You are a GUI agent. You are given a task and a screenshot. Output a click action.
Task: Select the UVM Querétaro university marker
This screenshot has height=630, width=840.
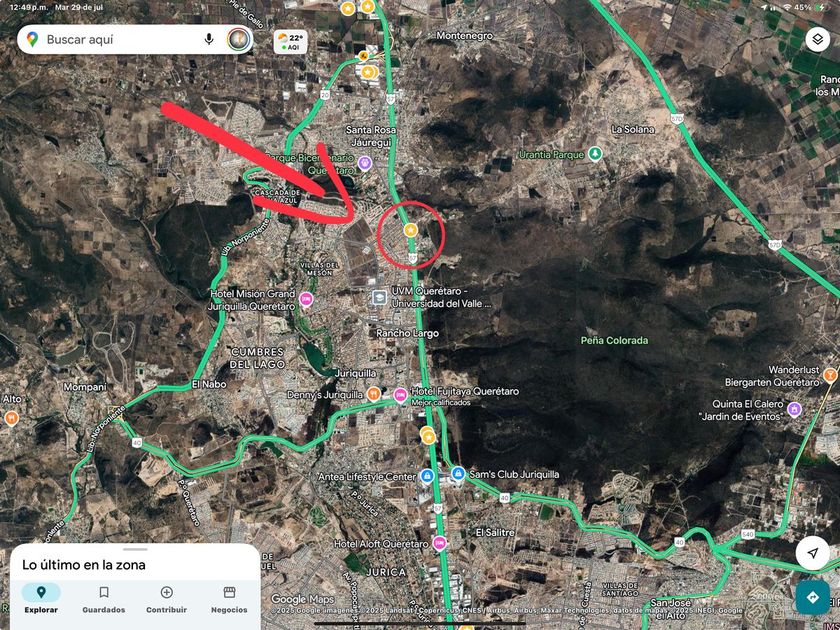tap(380, 297)
